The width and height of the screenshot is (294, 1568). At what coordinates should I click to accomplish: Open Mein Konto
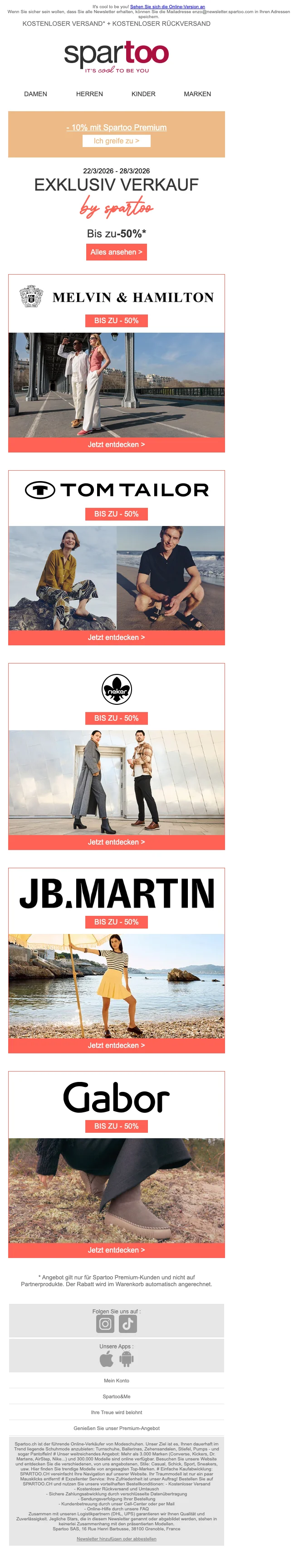(116, 1381)
